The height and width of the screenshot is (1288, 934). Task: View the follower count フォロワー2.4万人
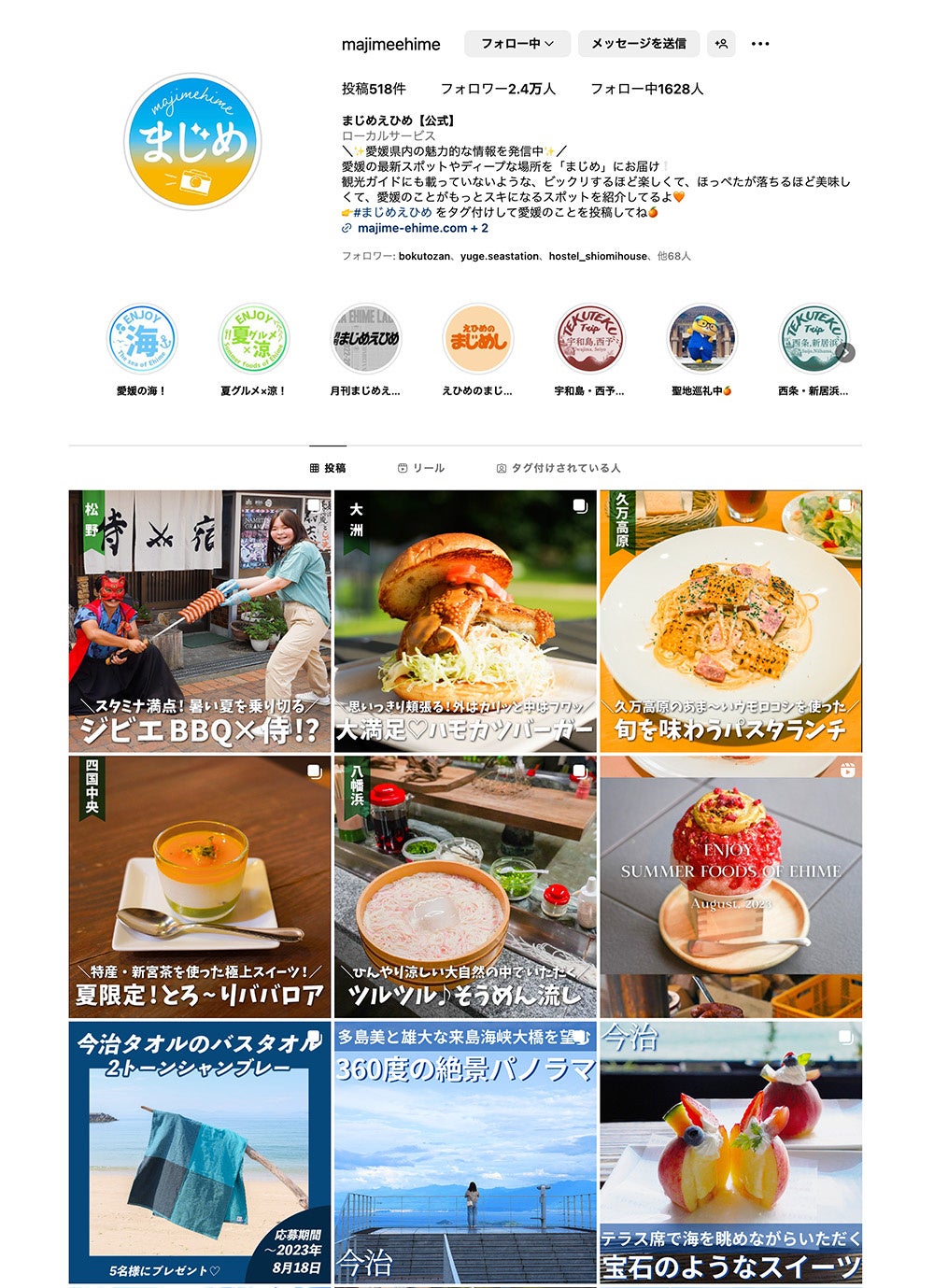click(x=498, y=89)
